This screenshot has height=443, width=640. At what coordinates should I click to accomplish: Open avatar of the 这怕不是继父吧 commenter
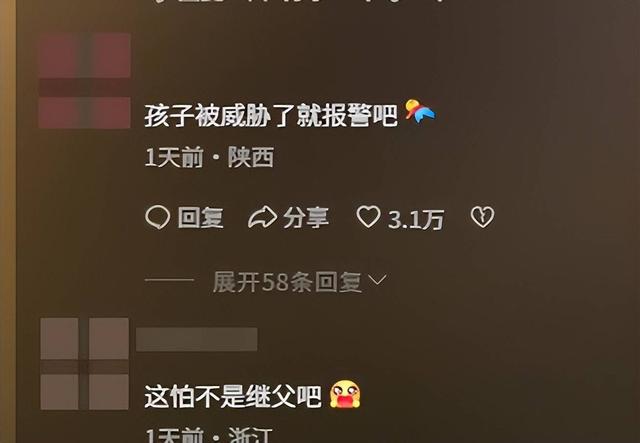click(x=84, y=364)
